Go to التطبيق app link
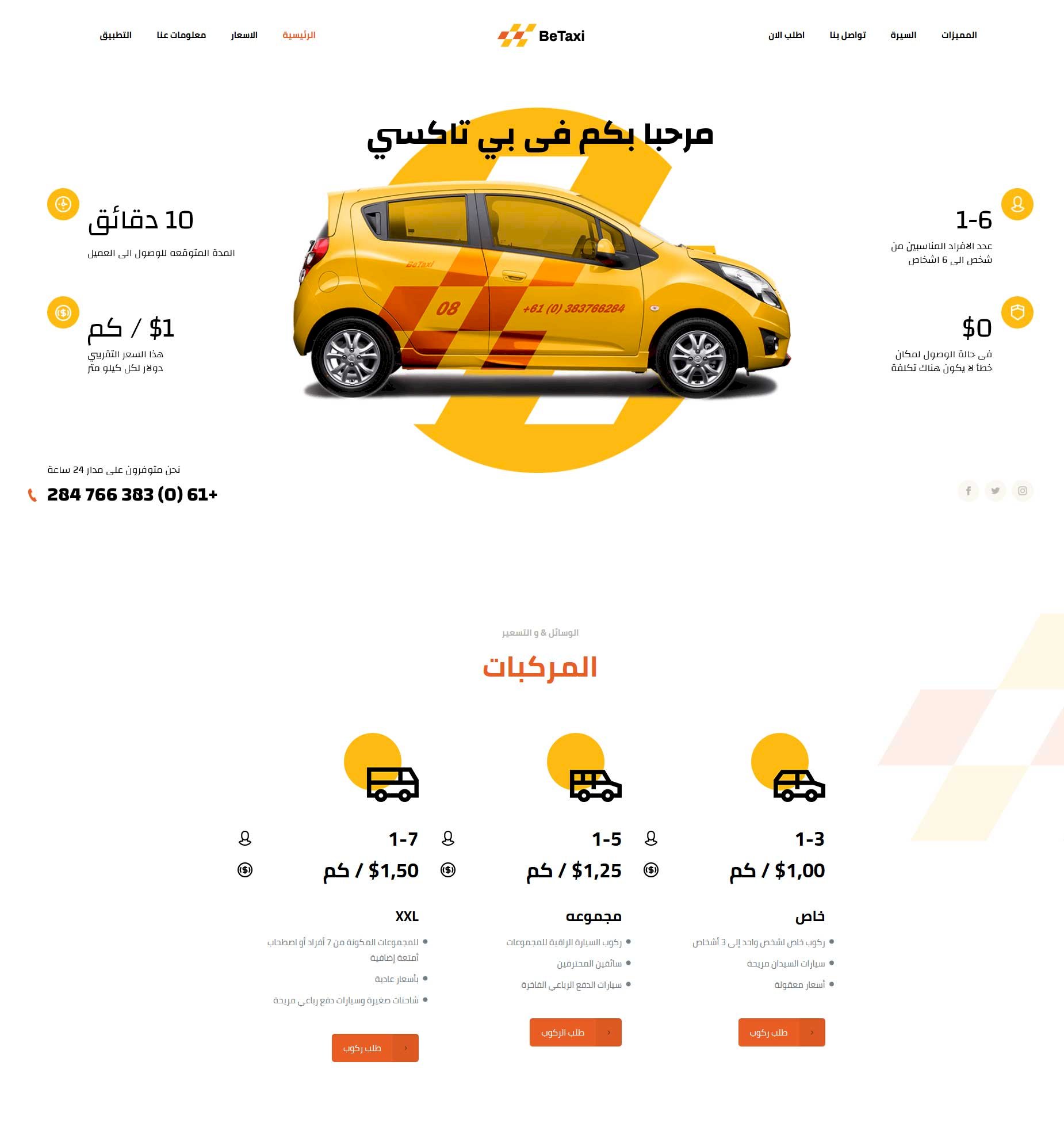Image resolution: width=1064 pixels, height=1123 pixels. (116, 35)
